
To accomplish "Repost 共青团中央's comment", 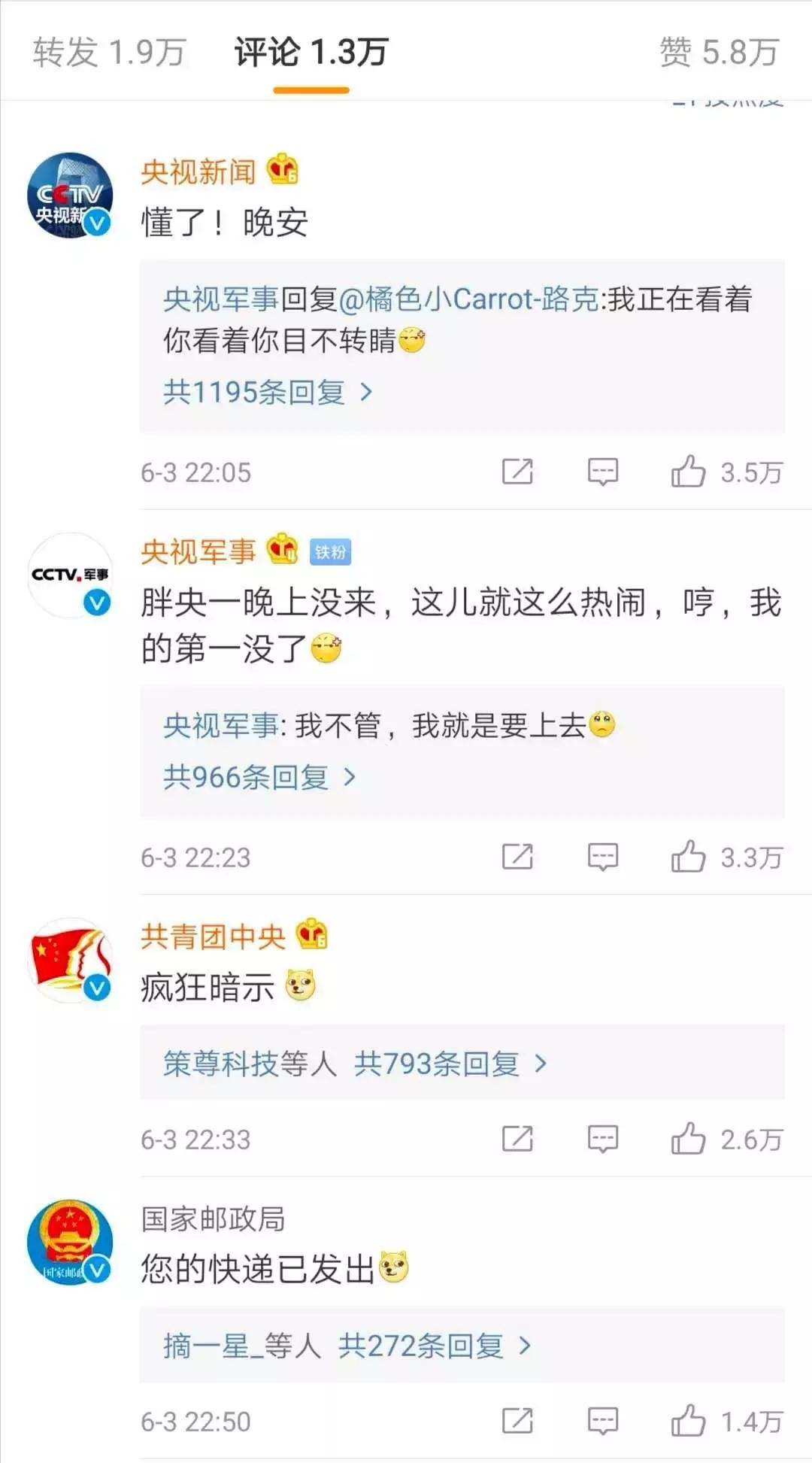I will click(517, 1140).
